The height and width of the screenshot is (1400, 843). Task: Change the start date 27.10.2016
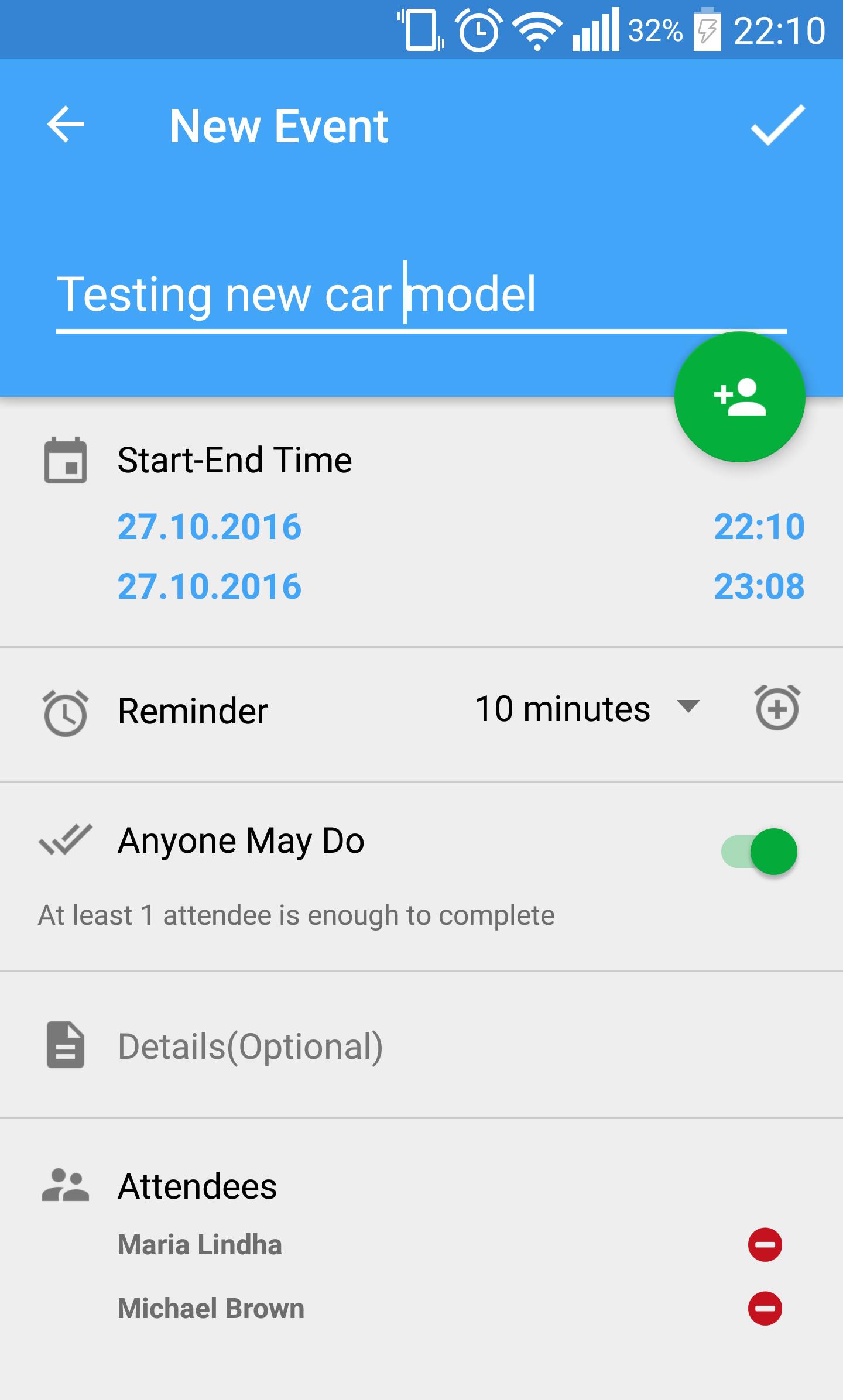(210, 527)
